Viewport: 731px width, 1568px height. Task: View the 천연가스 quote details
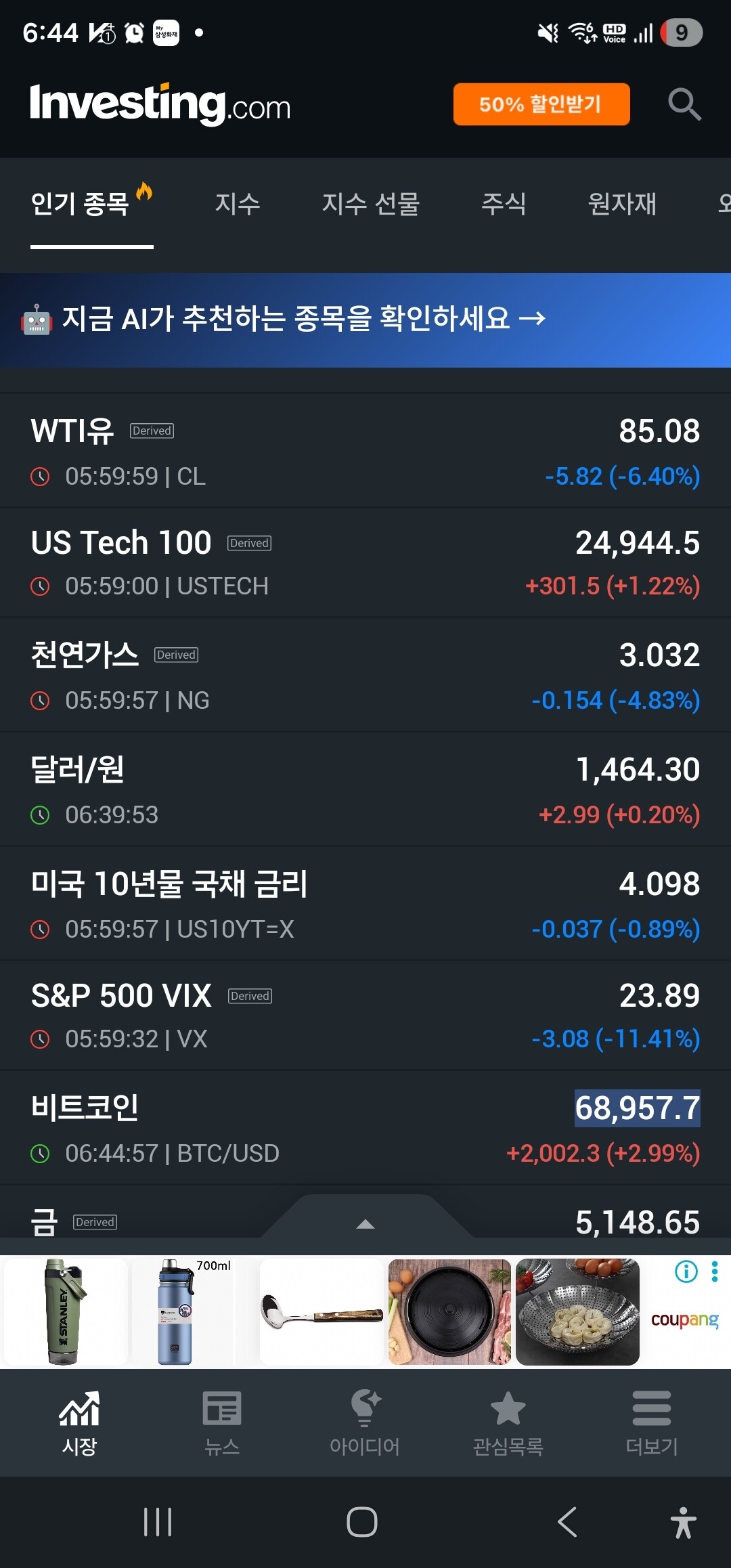pos(365,676)
